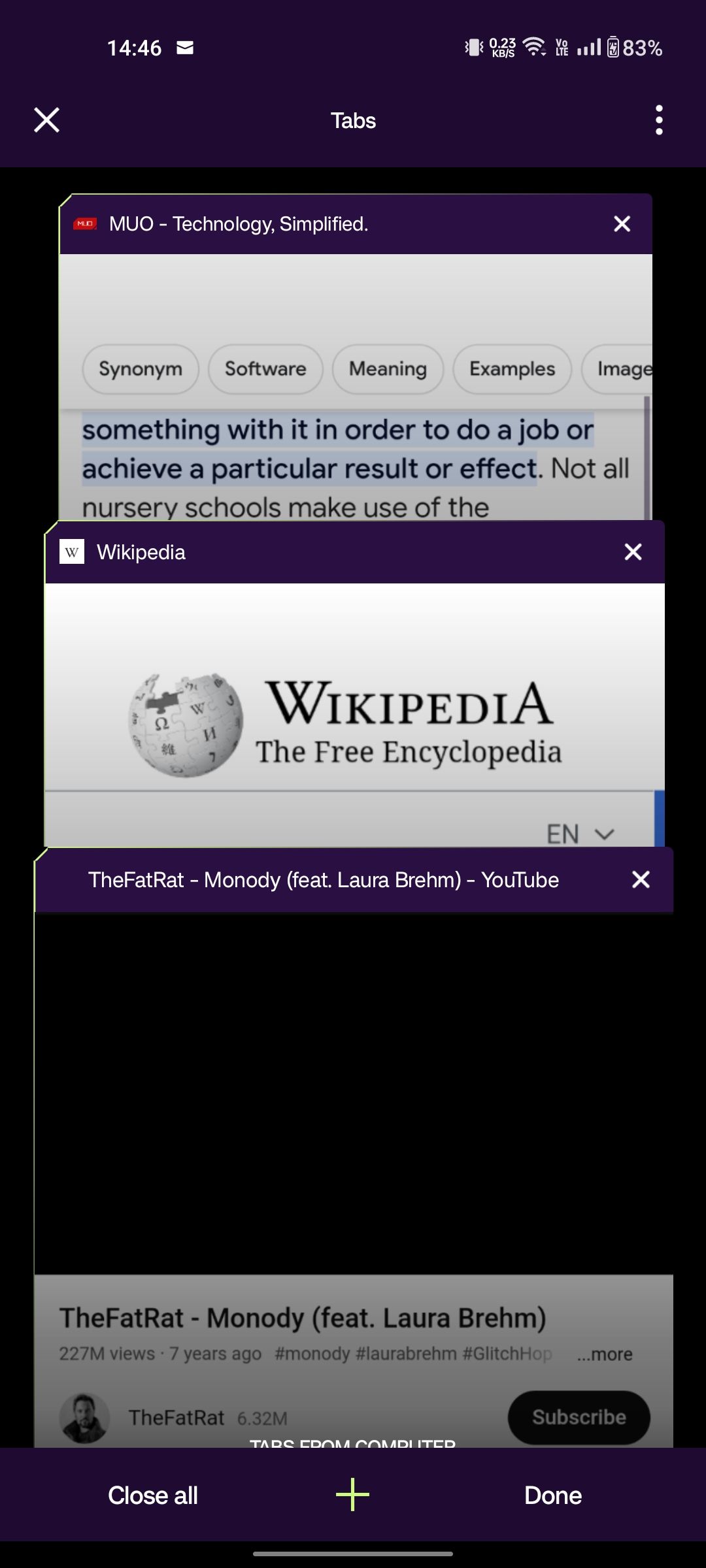Switch to the Wikipedia tab preview
This screenshot has width=706, height=1568.
(x=355, y=712)
